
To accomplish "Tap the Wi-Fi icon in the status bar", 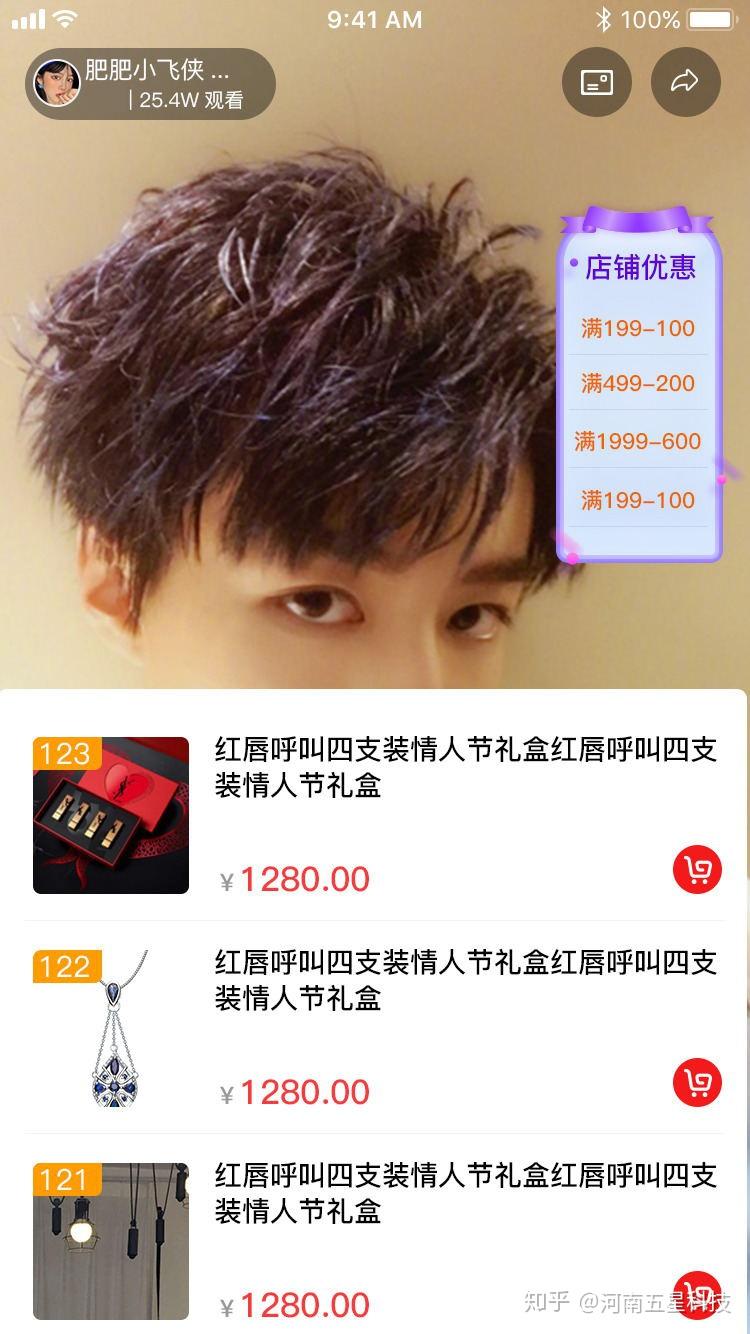I will (x=62, y=18).
